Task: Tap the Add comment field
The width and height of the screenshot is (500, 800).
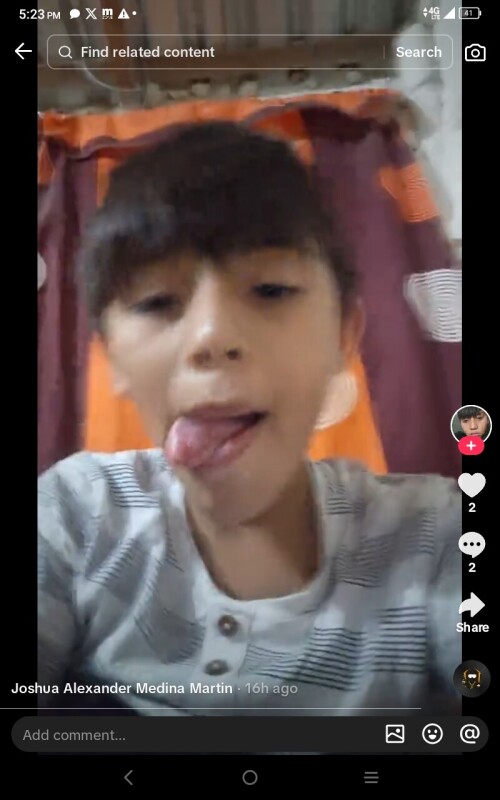Action: 194,735
